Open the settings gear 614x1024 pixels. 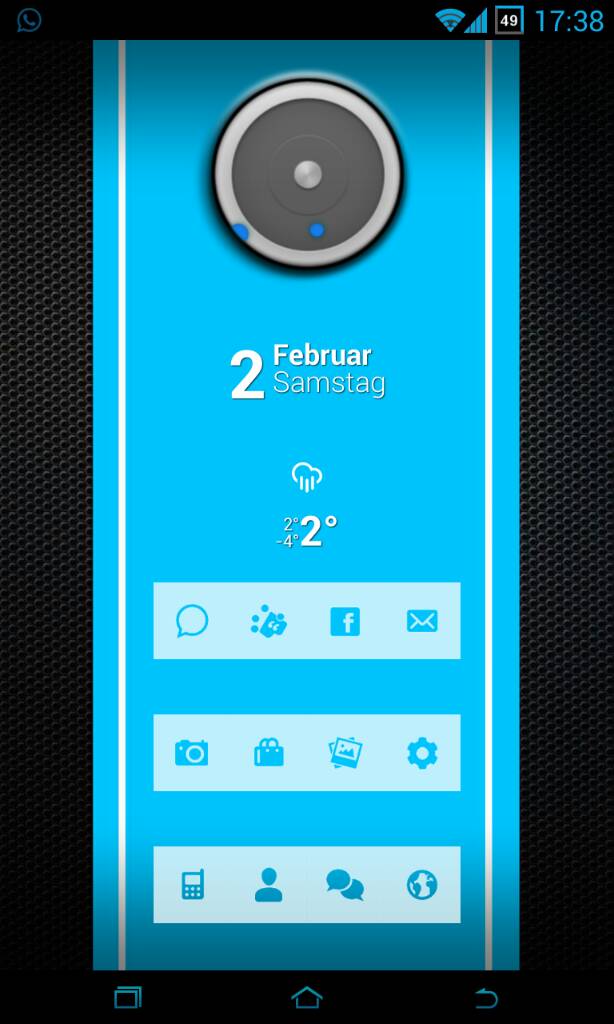point(422,753)
